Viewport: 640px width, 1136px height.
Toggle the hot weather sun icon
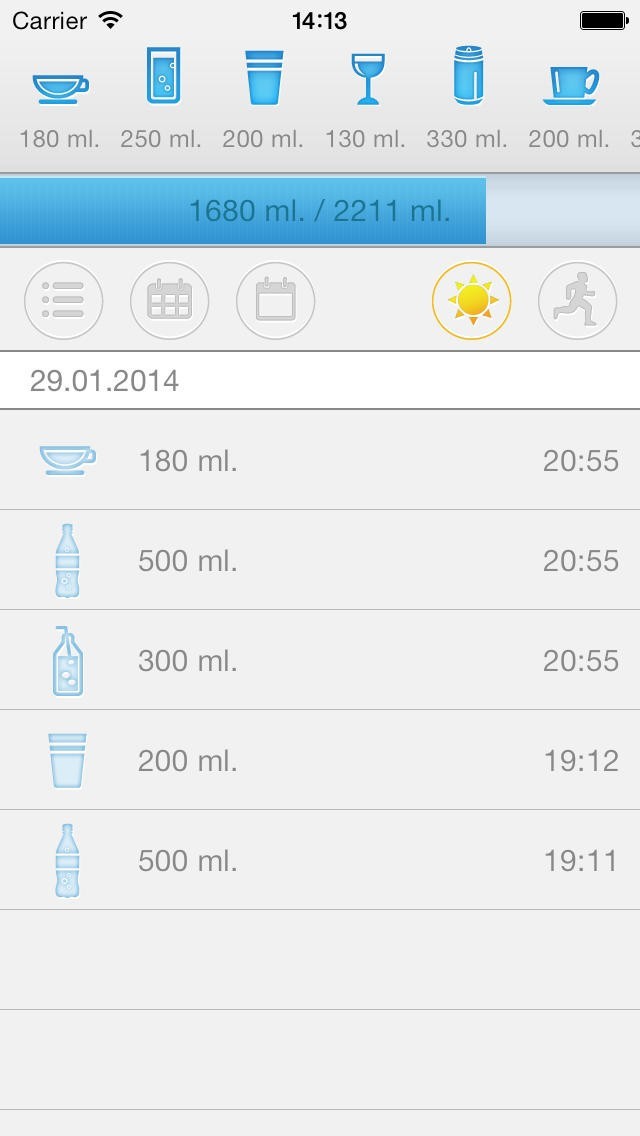(x=472, y=300)
